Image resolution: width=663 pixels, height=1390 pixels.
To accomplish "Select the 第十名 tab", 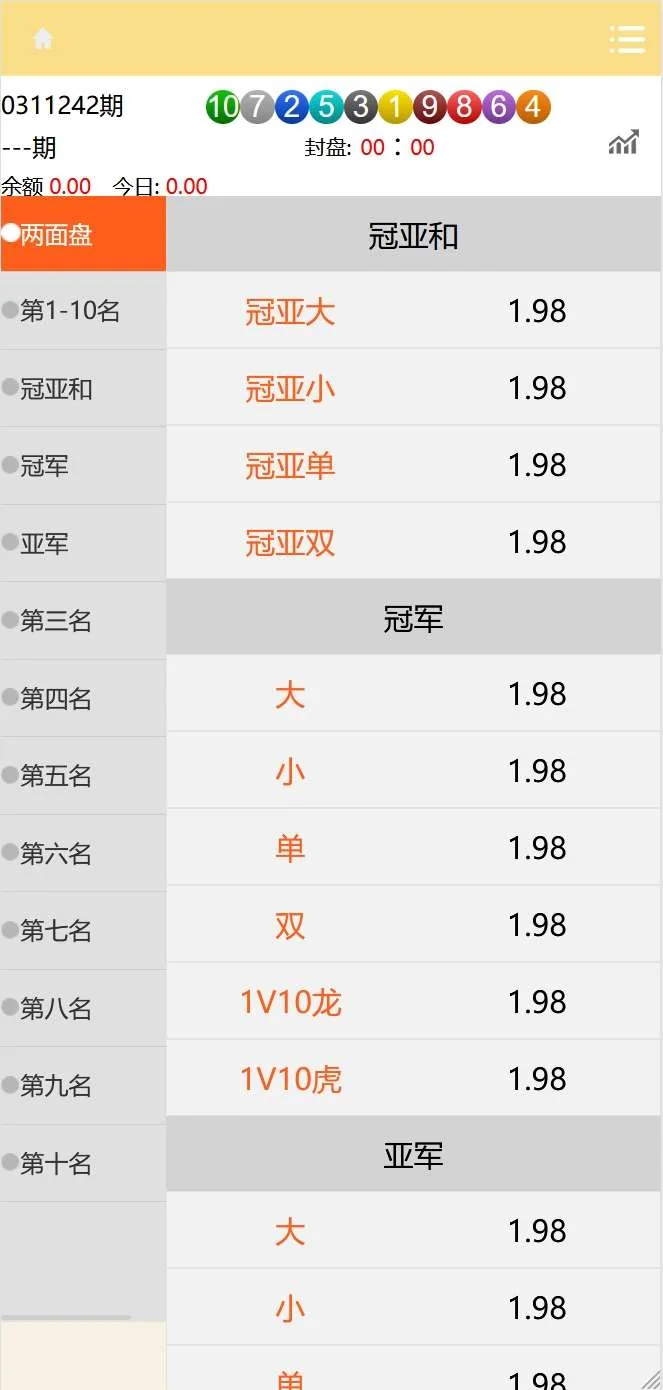I will [83, 1163].
